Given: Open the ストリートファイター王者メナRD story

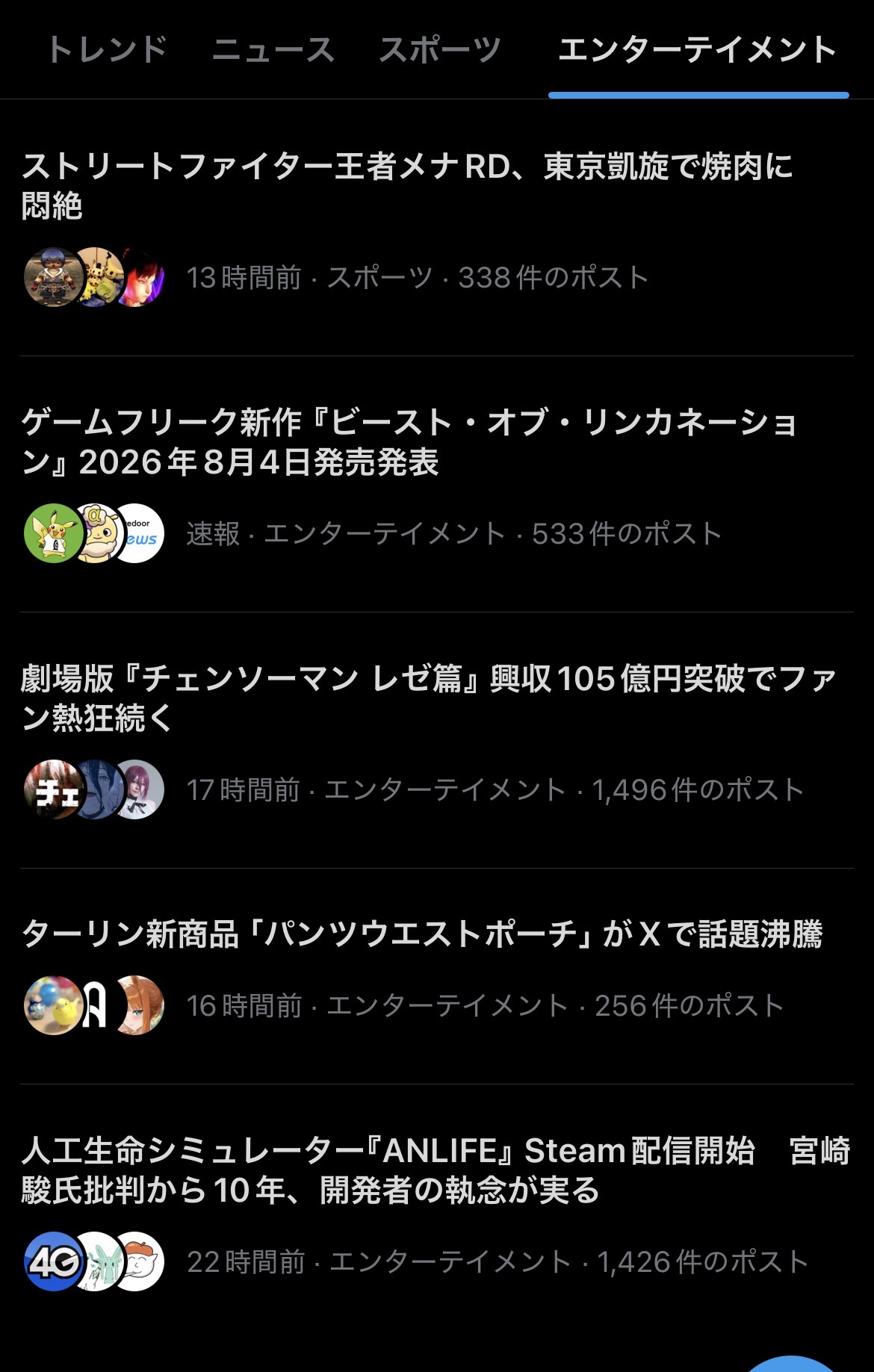Looking at the screenshot, I should pos(407,185).
